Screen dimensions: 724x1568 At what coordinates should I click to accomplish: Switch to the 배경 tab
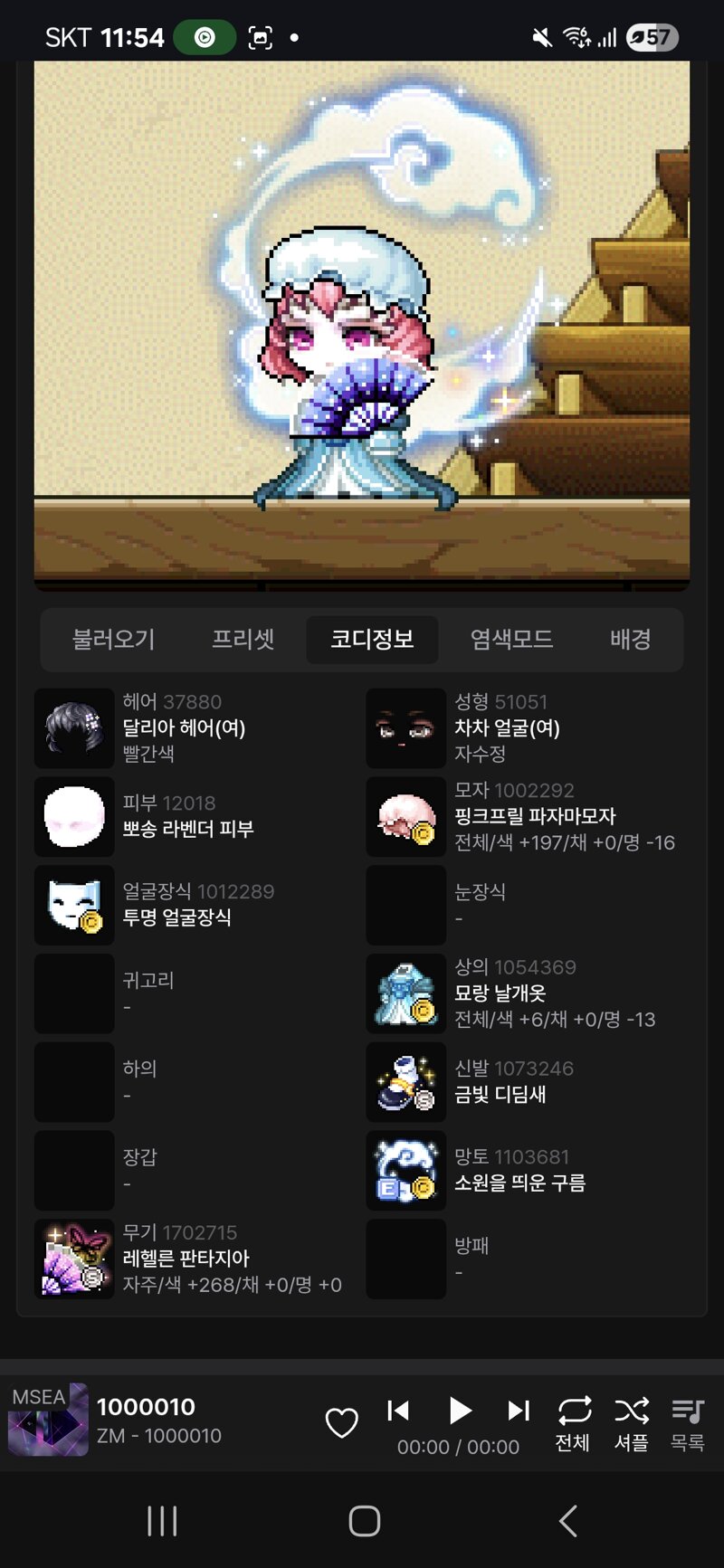click(631, 639)
